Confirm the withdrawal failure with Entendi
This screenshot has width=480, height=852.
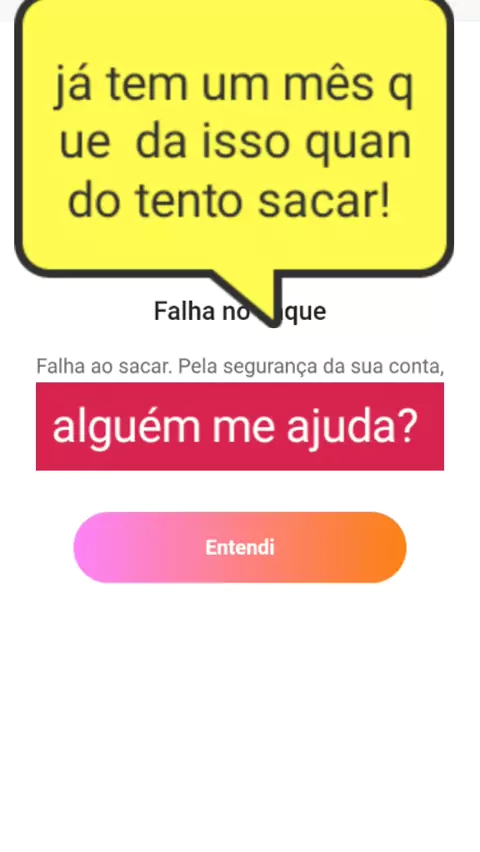(x=240, y=547)
